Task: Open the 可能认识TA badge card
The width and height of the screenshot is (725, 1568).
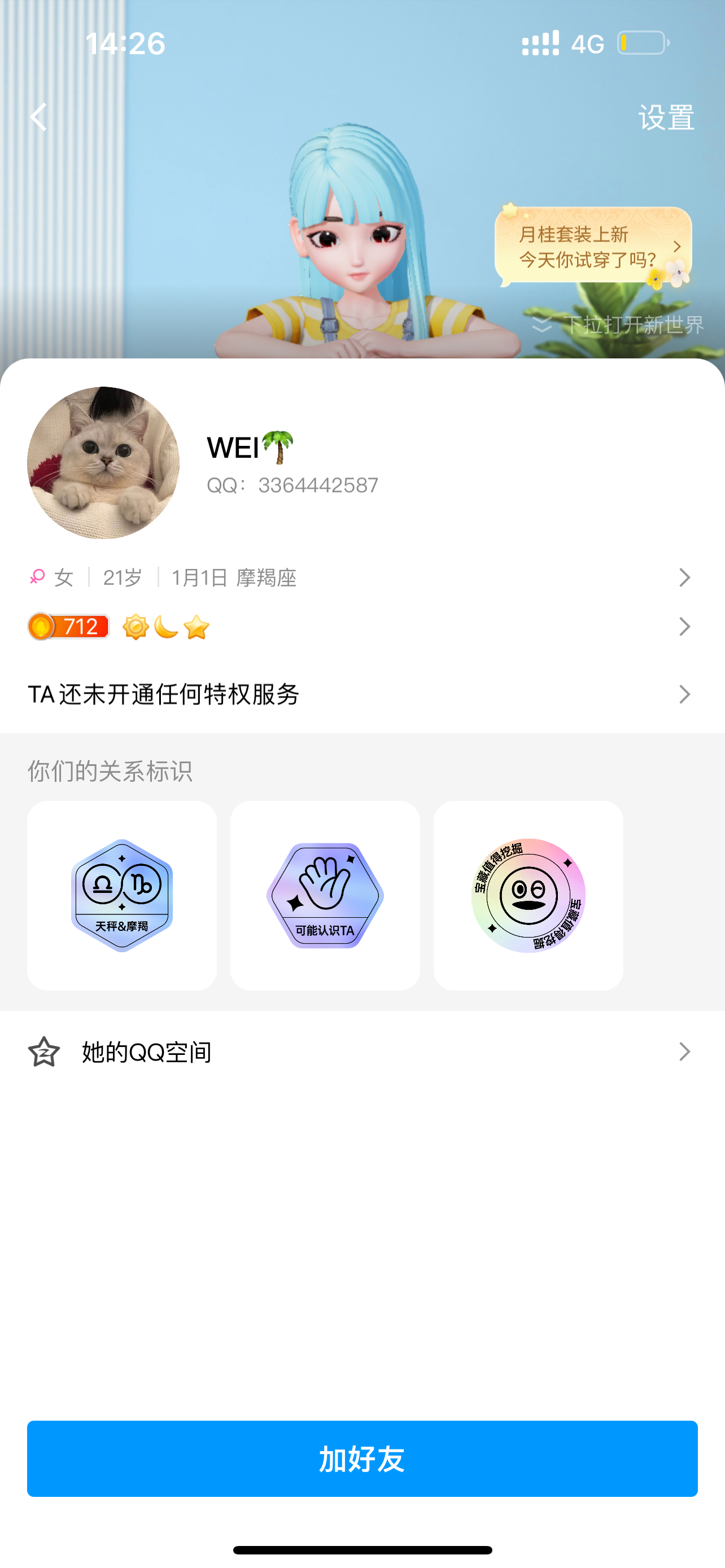Action: point(325,895)
